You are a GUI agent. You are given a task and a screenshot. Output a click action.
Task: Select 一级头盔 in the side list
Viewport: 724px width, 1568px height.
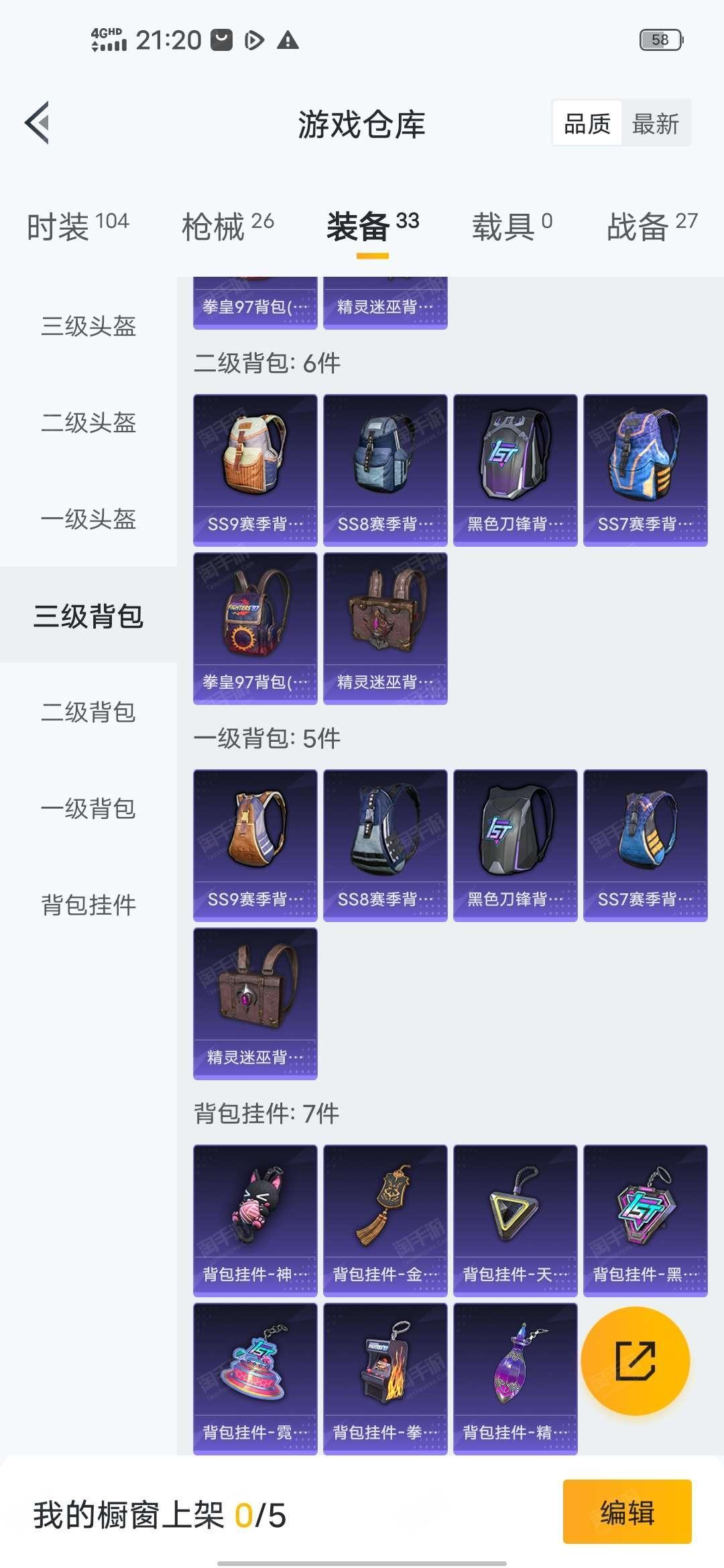click(x=88, y=519)
